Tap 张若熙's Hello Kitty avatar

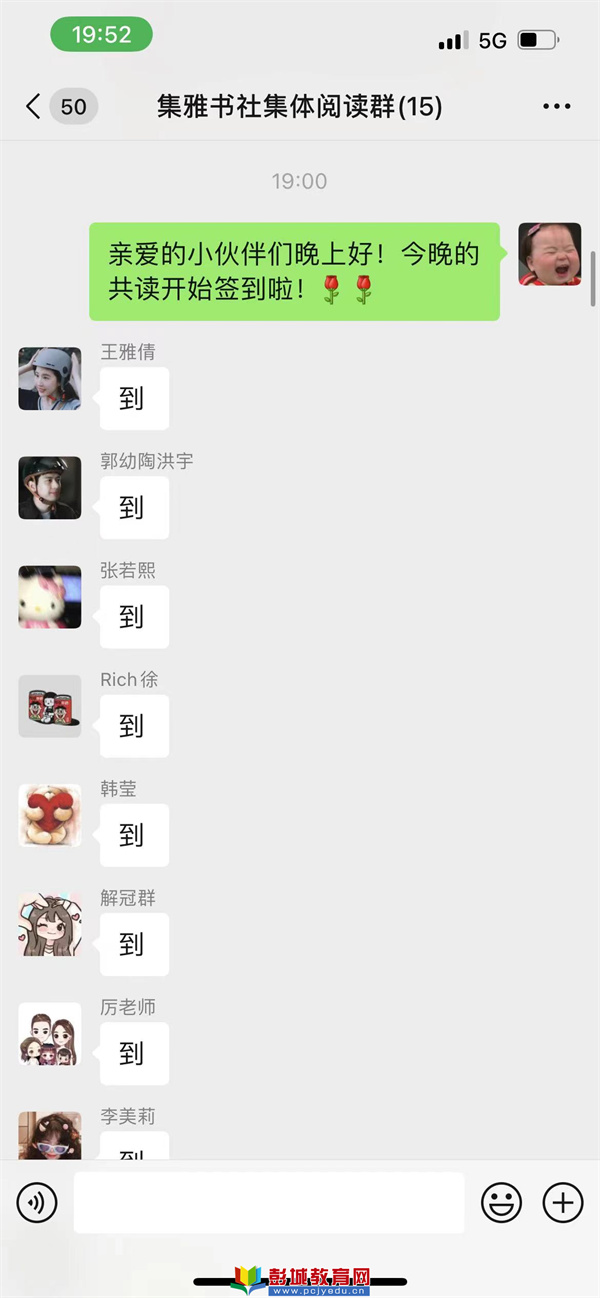coord(49,597)
